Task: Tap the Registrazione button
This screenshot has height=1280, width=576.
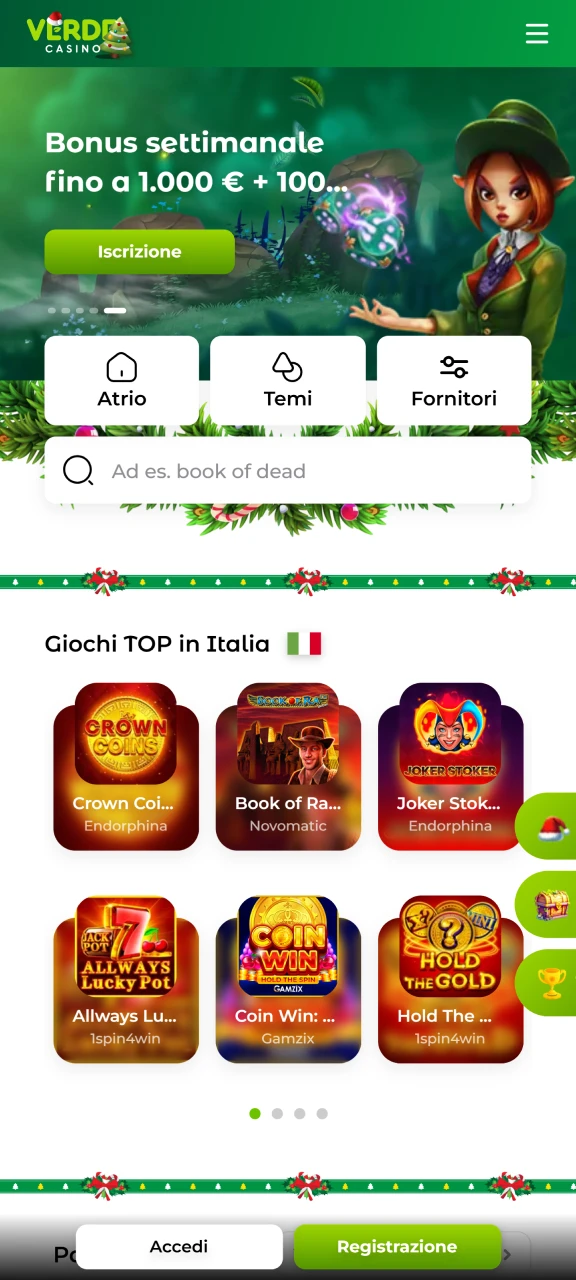Action: (397, 1247)
